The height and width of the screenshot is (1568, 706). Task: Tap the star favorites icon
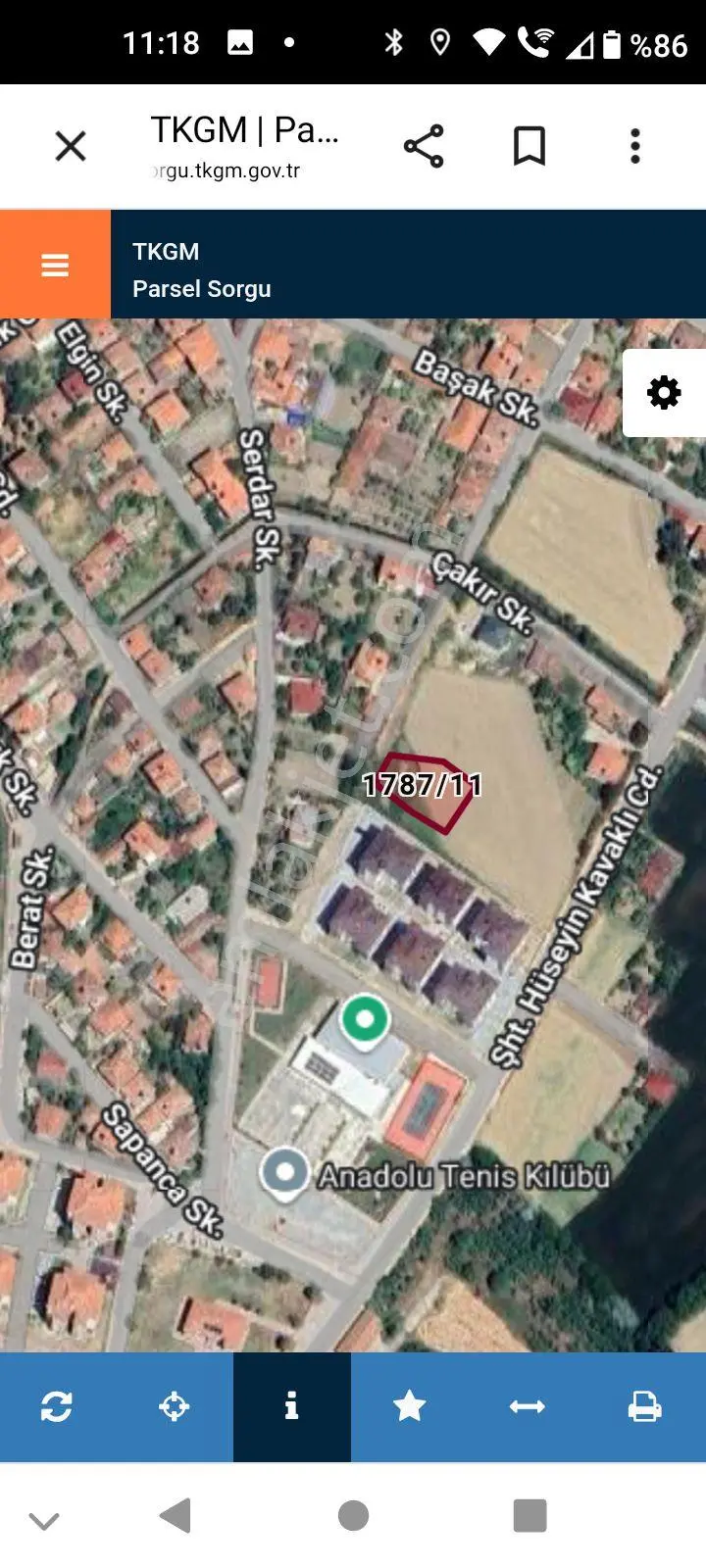409,1406
